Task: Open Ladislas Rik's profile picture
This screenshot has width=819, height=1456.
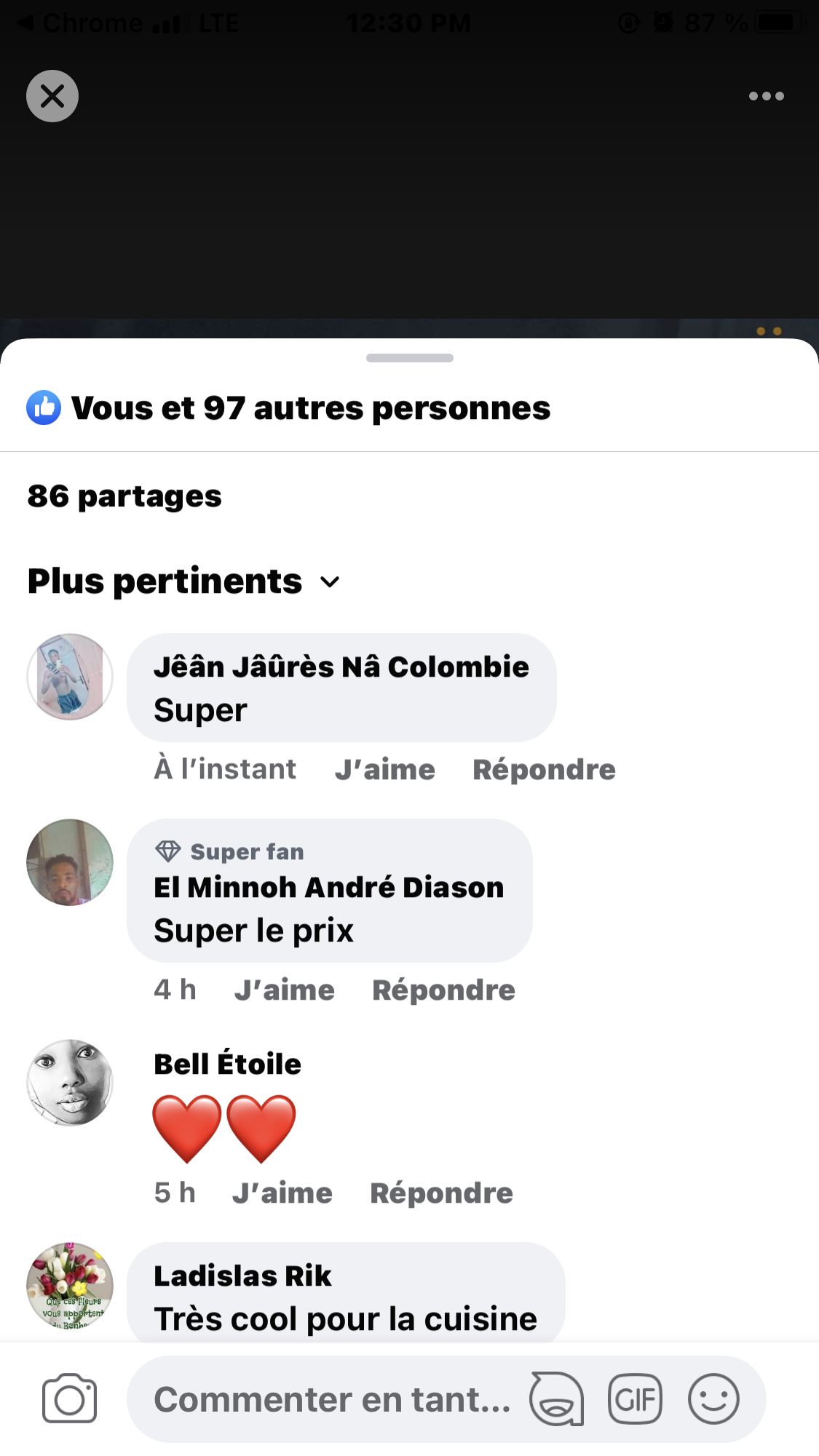Action: point(70,1286)
